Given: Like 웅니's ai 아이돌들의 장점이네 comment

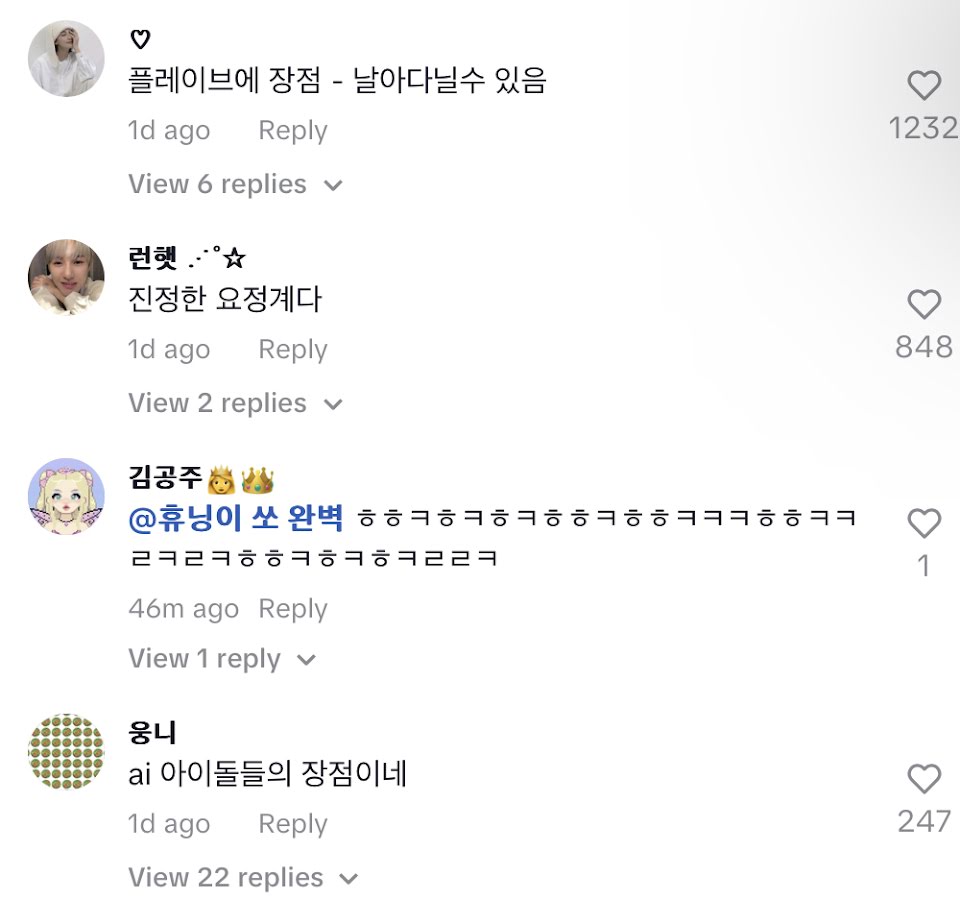Looking at the screenshot, I should click(x=923, y=779).
